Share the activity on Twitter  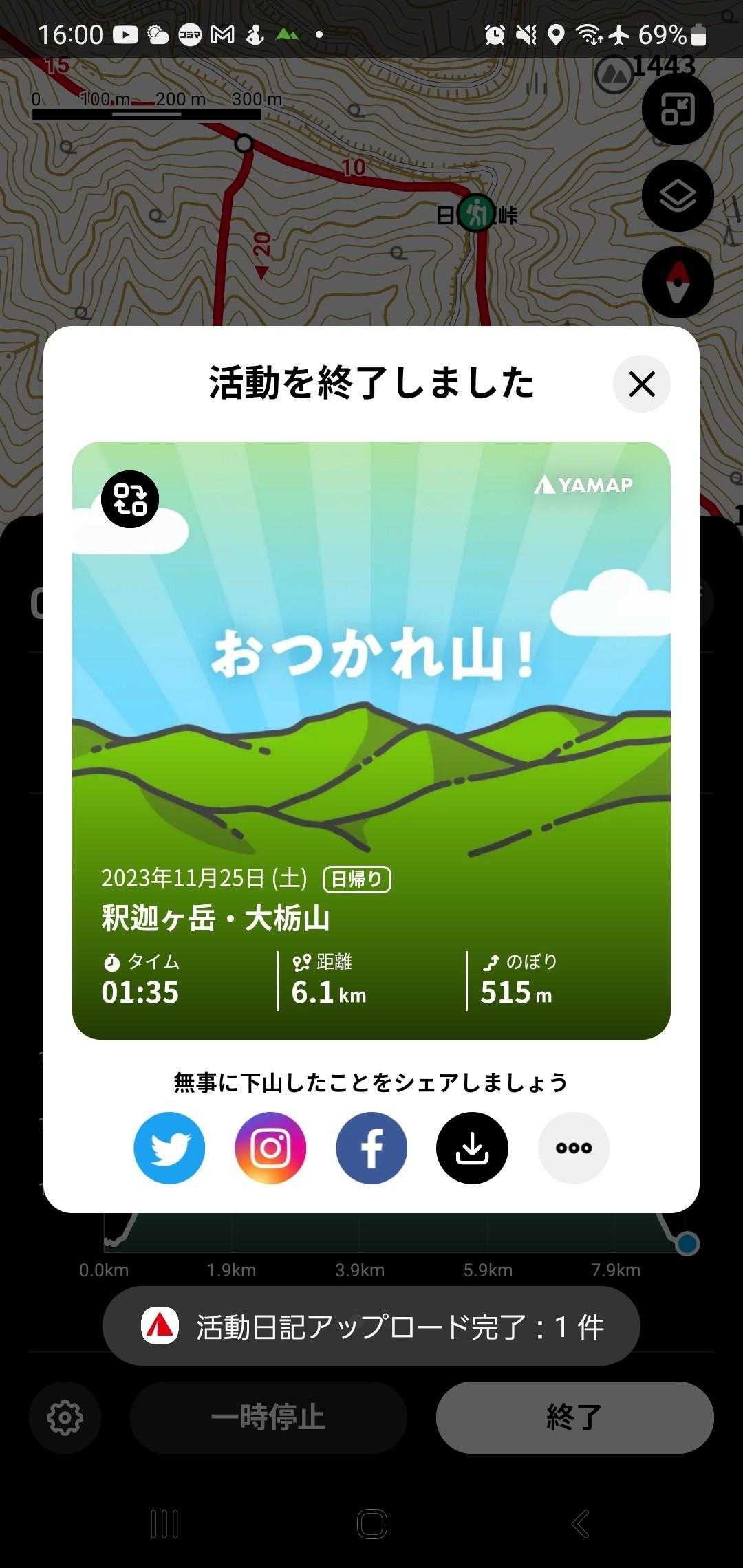point(169,1148)
